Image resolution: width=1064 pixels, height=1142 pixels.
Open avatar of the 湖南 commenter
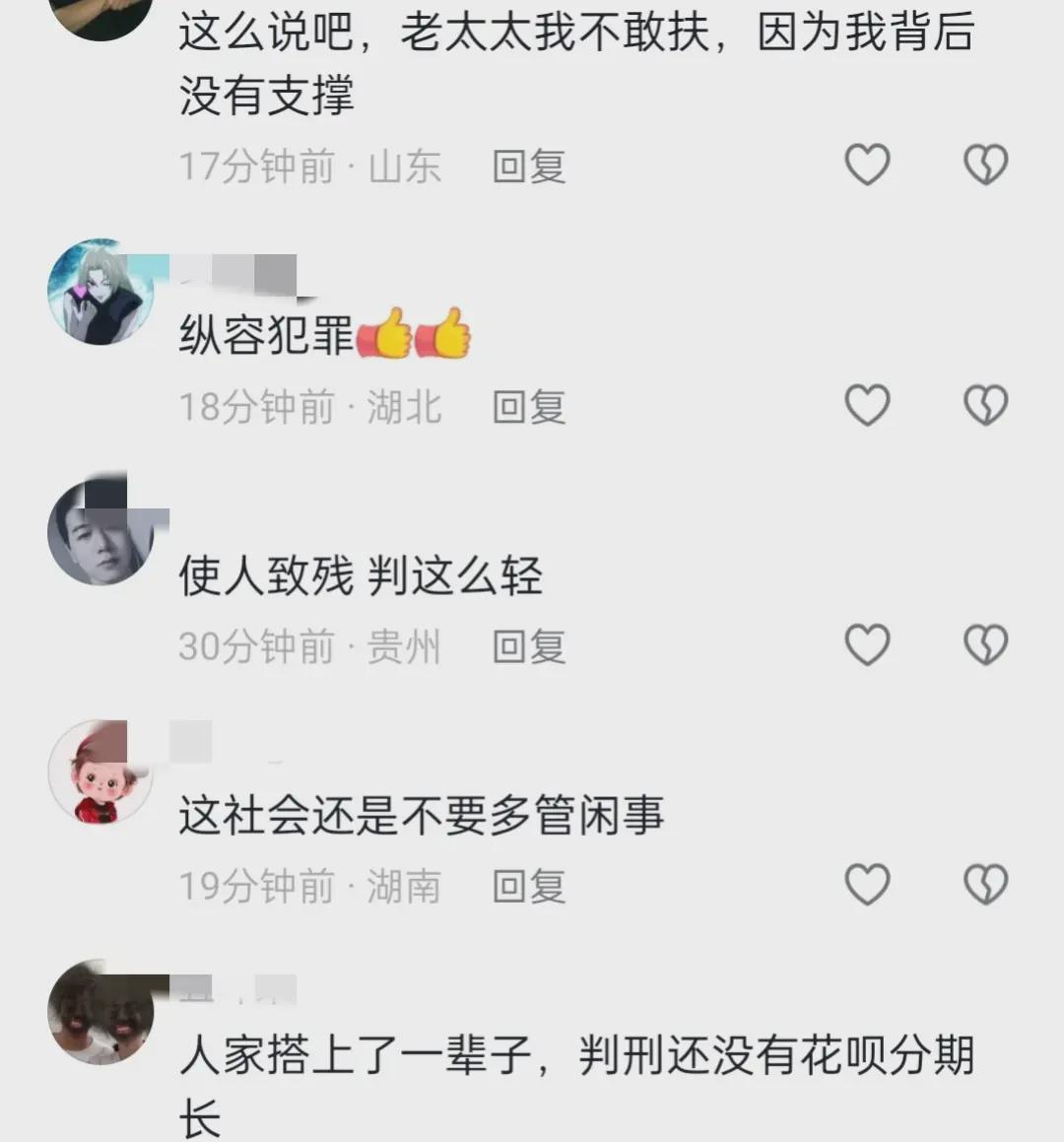(100, 773)
